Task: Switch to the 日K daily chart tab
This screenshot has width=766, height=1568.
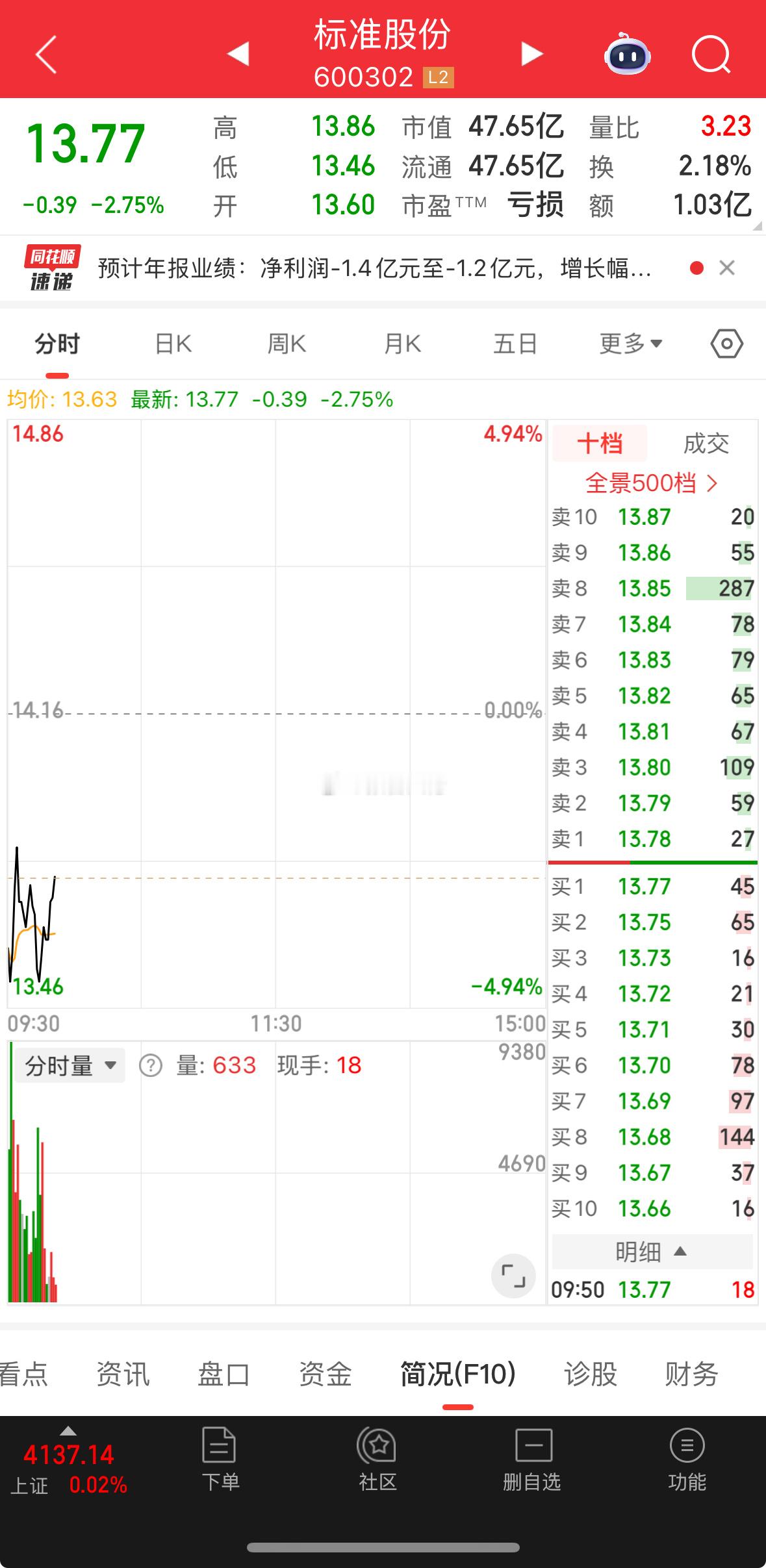Action: [x=172, y=344]
